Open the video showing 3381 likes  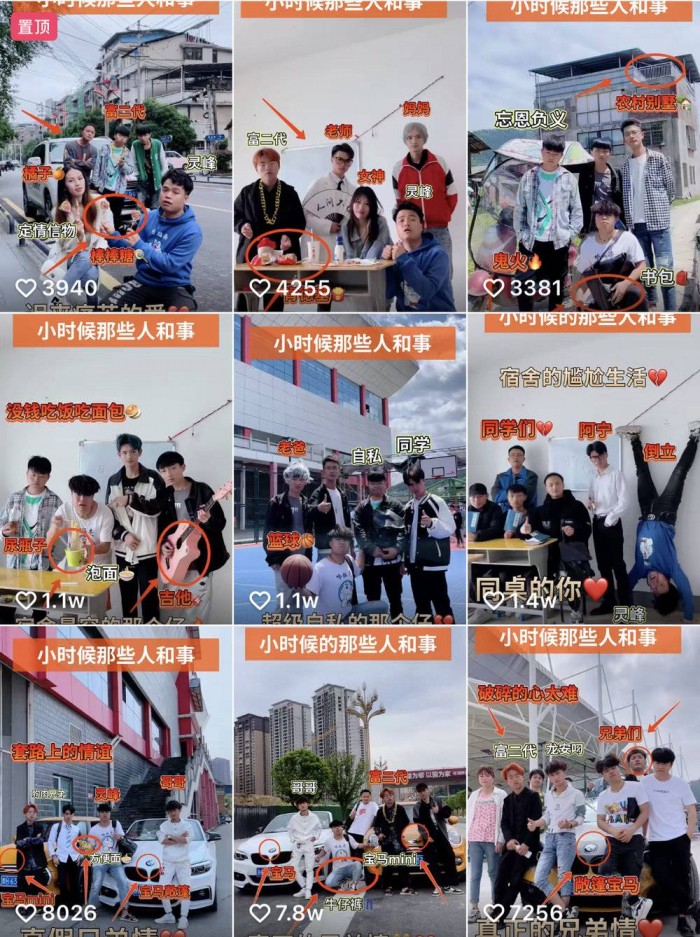point(584,160)
